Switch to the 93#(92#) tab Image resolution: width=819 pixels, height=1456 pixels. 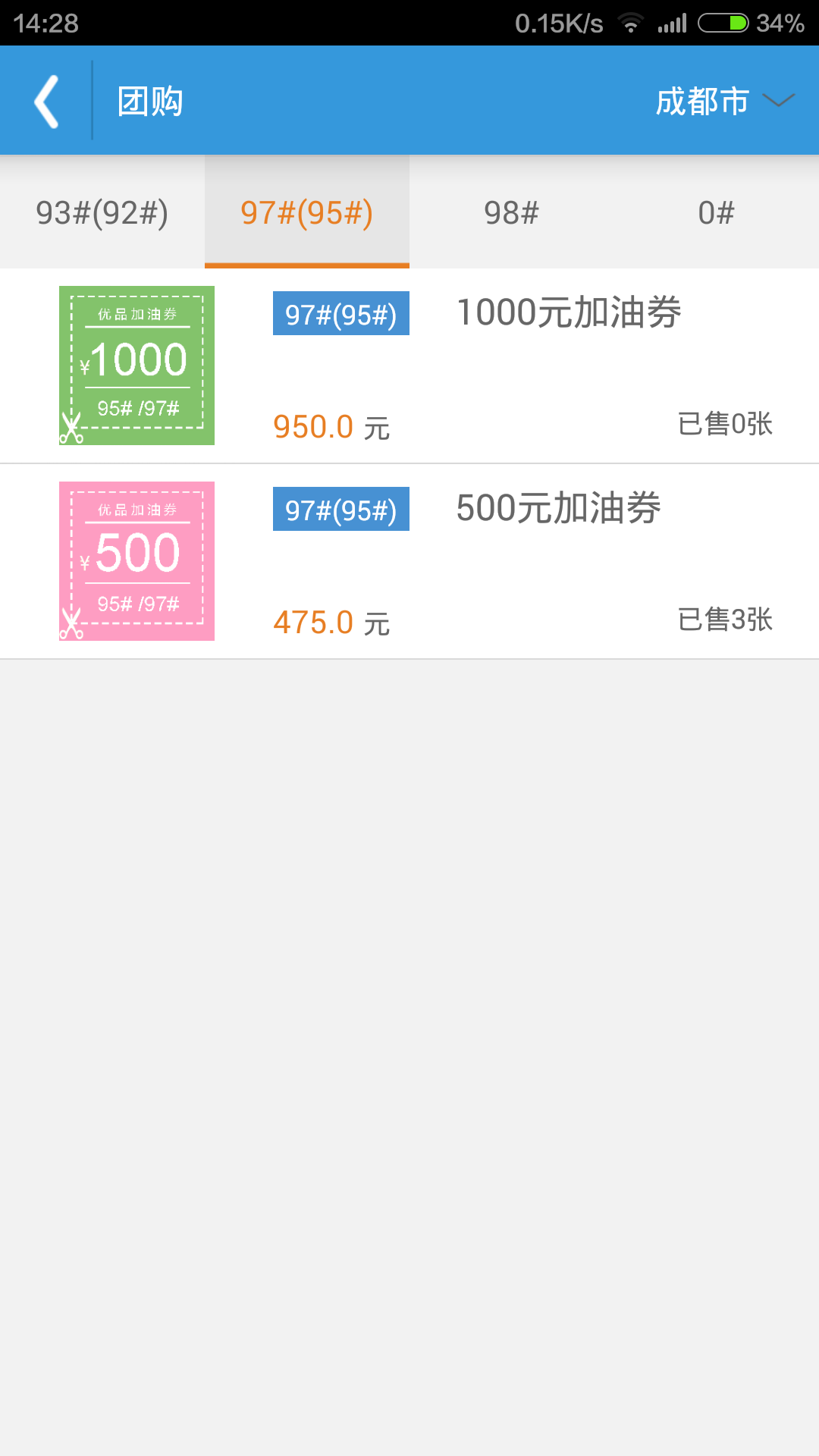coord(102,212)
